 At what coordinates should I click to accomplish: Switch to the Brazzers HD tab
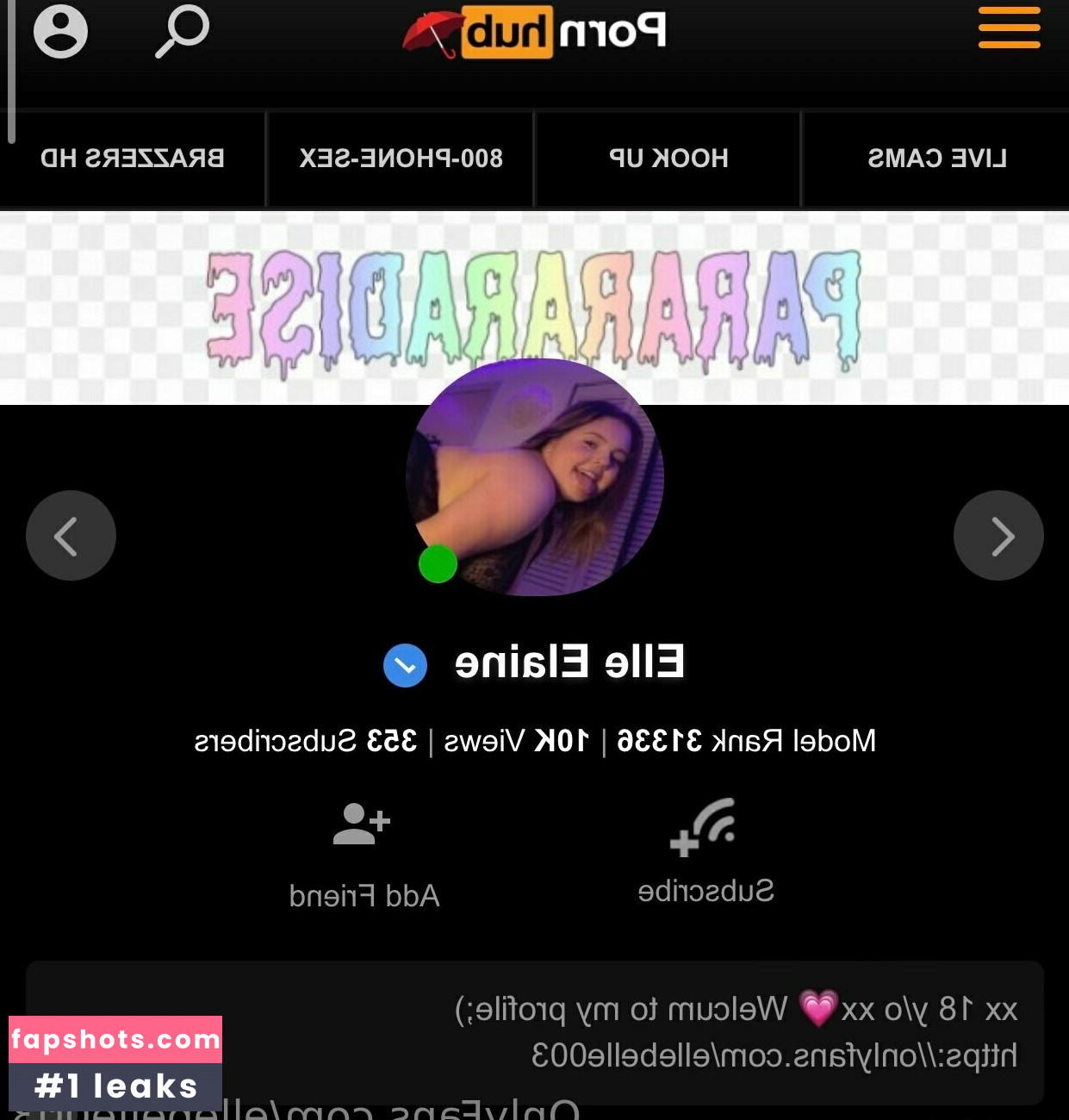(x=132, y=159)
